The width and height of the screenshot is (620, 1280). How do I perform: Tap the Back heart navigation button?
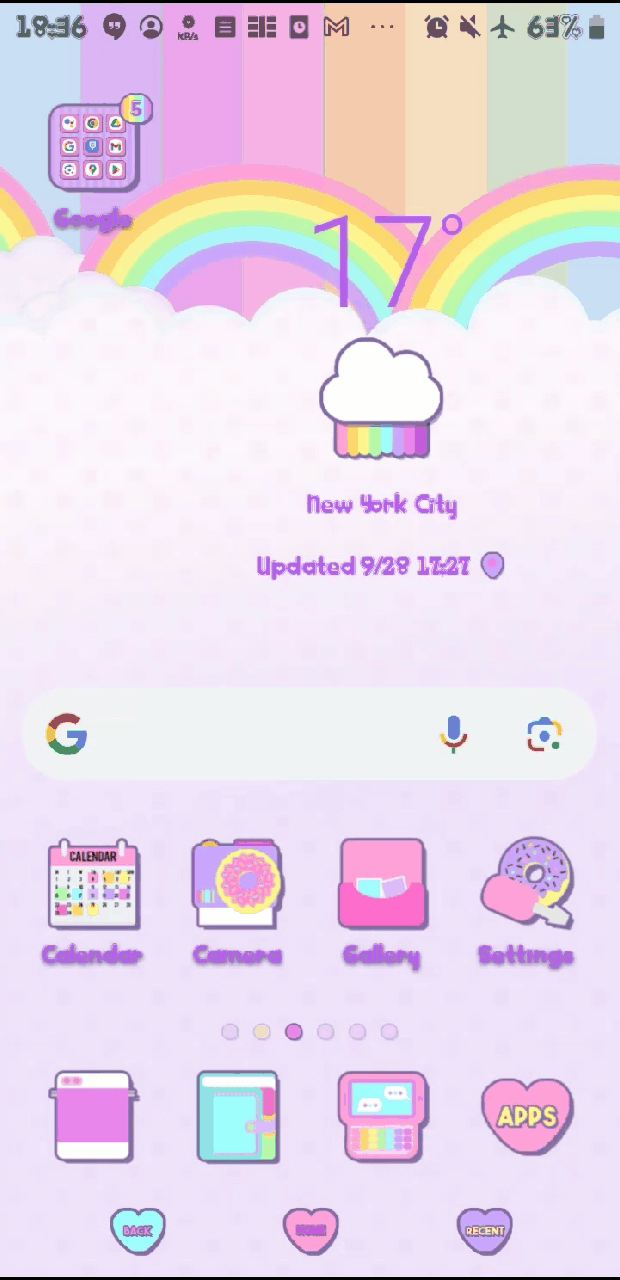(x=137, y=1231)
